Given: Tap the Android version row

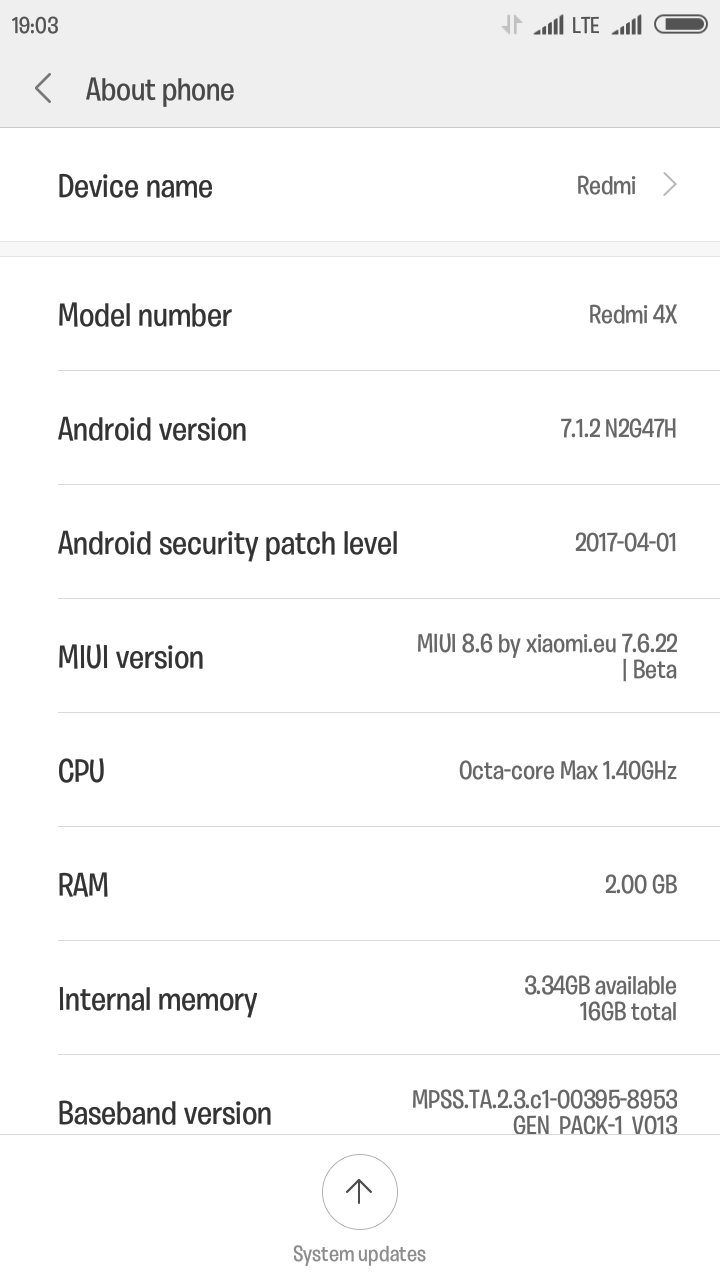Looking at the screenshot, I should pos(360,428).
